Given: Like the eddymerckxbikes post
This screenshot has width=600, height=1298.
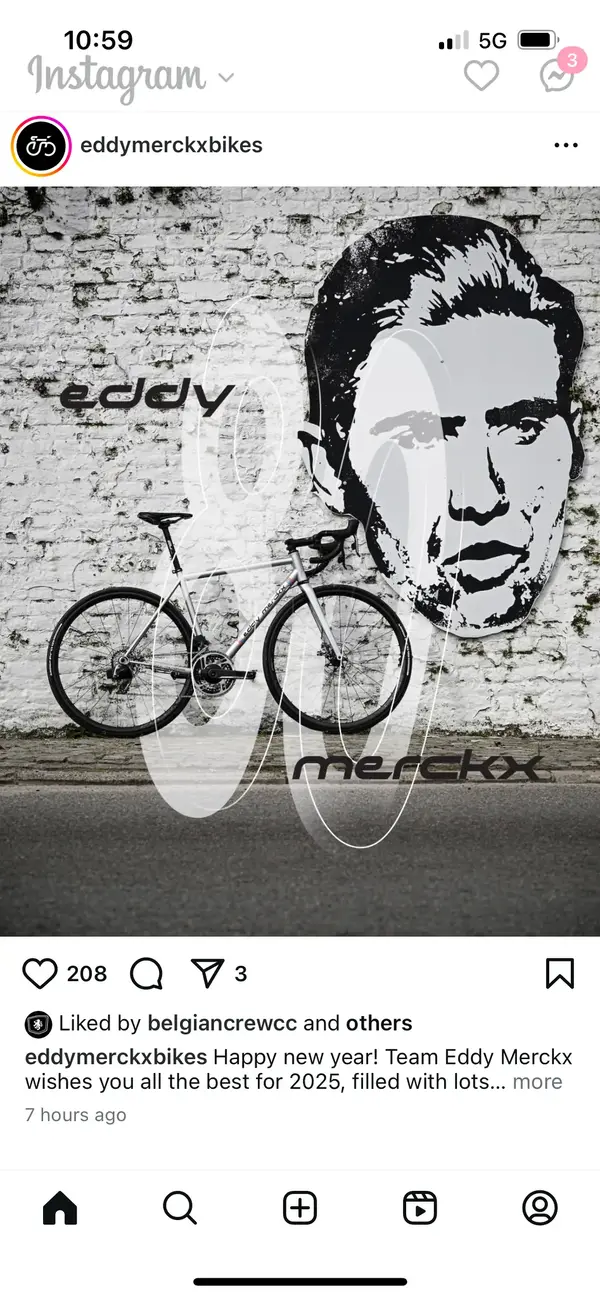Looking at the screenshot, I should (41, 973).
